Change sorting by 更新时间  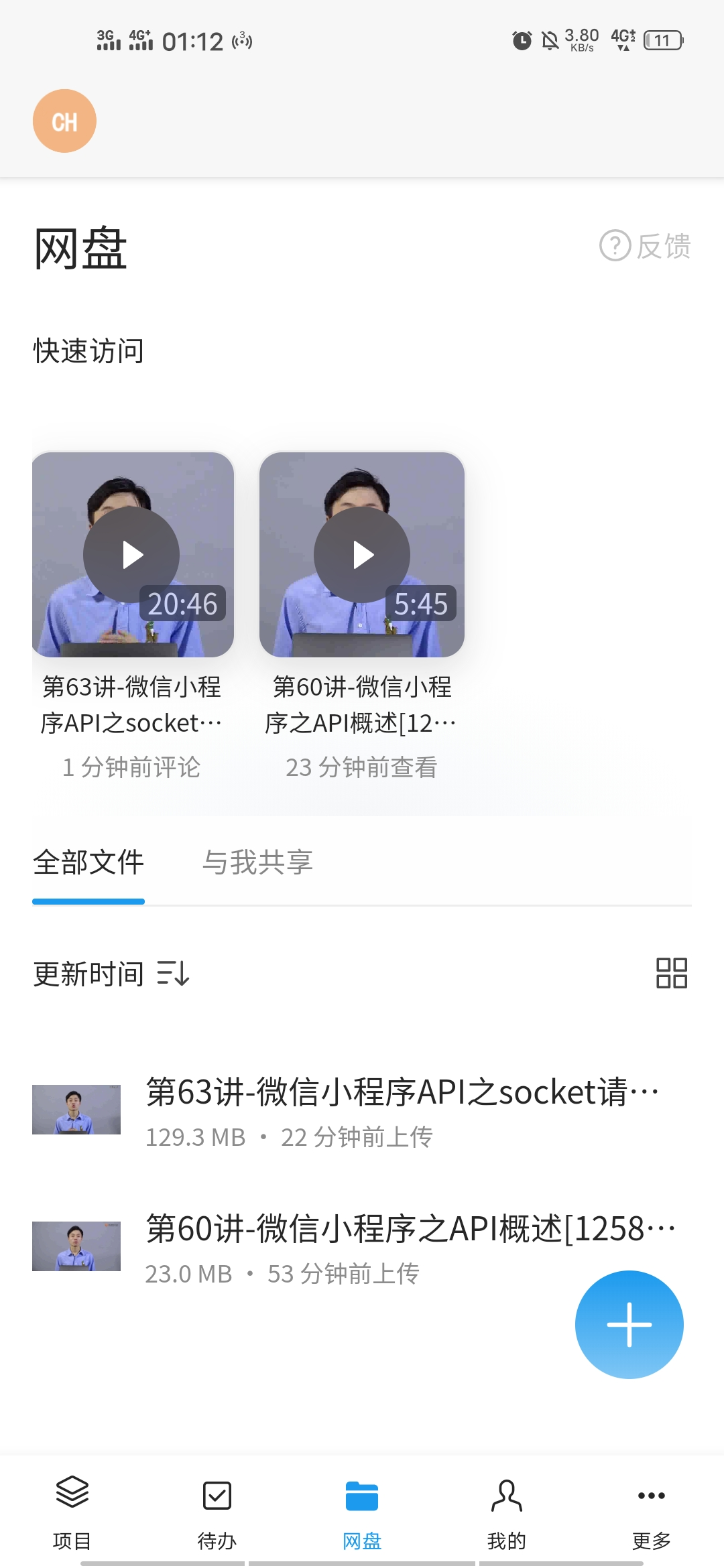coord(111,974)
